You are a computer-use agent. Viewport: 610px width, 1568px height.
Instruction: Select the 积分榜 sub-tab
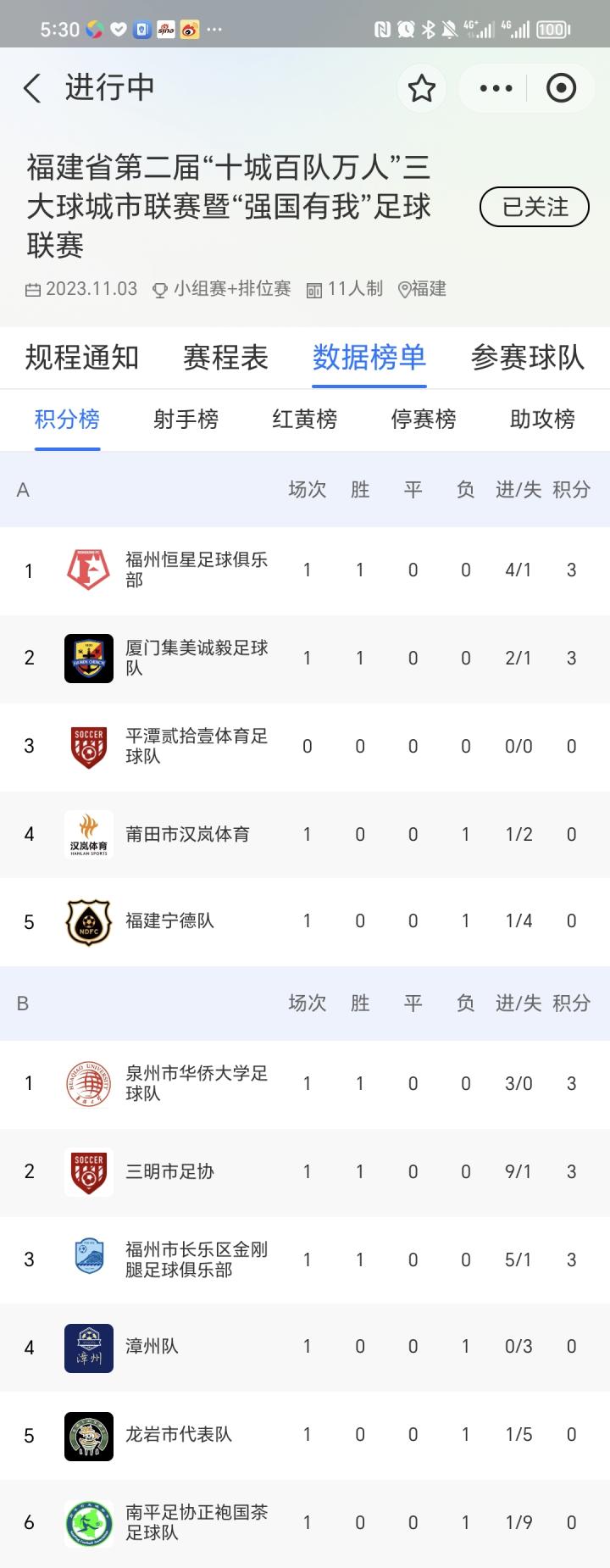(67, 419)
